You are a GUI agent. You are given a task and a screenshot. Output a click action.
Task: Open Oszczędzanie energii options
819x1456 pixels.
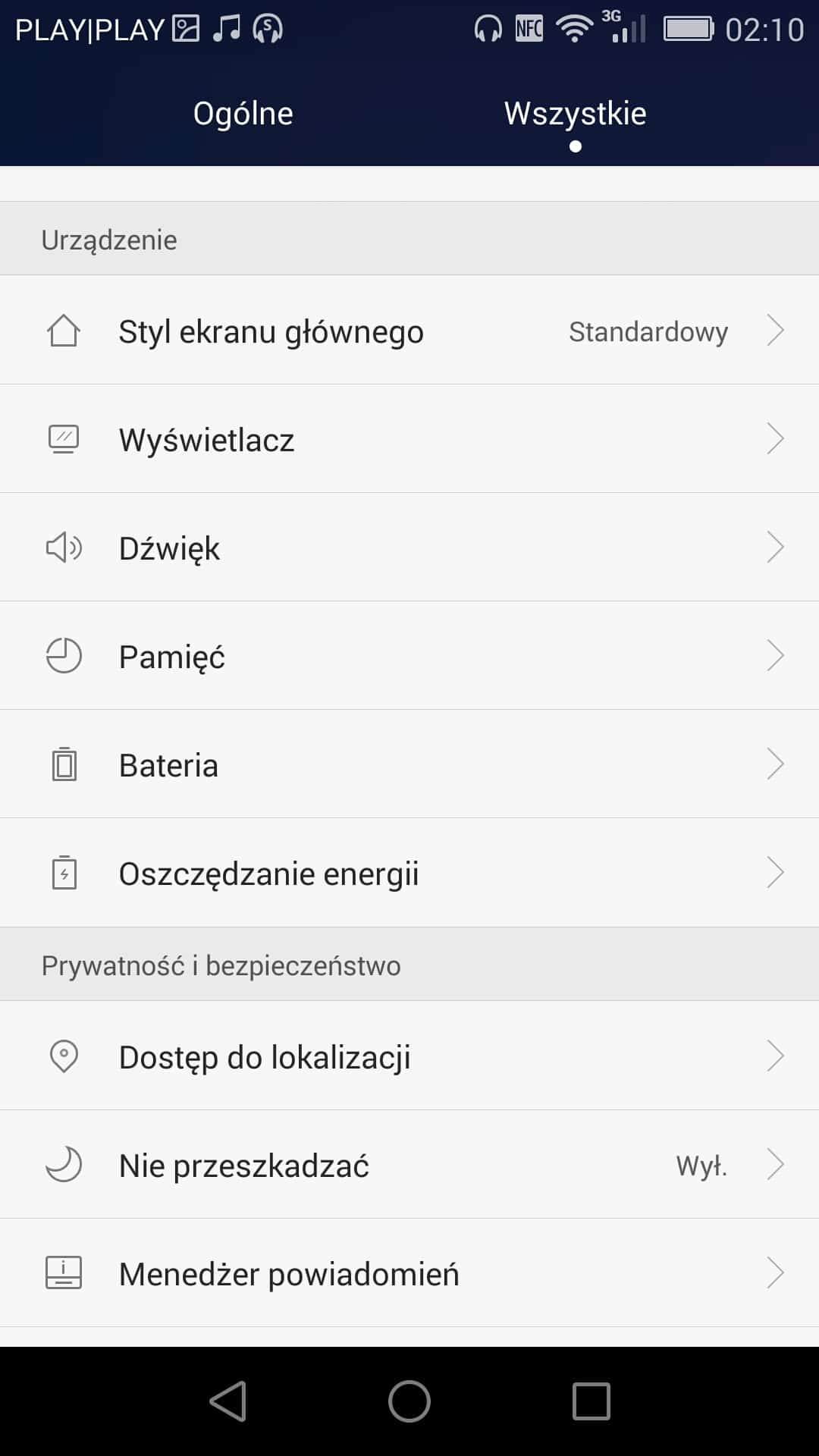click(409, 873)
